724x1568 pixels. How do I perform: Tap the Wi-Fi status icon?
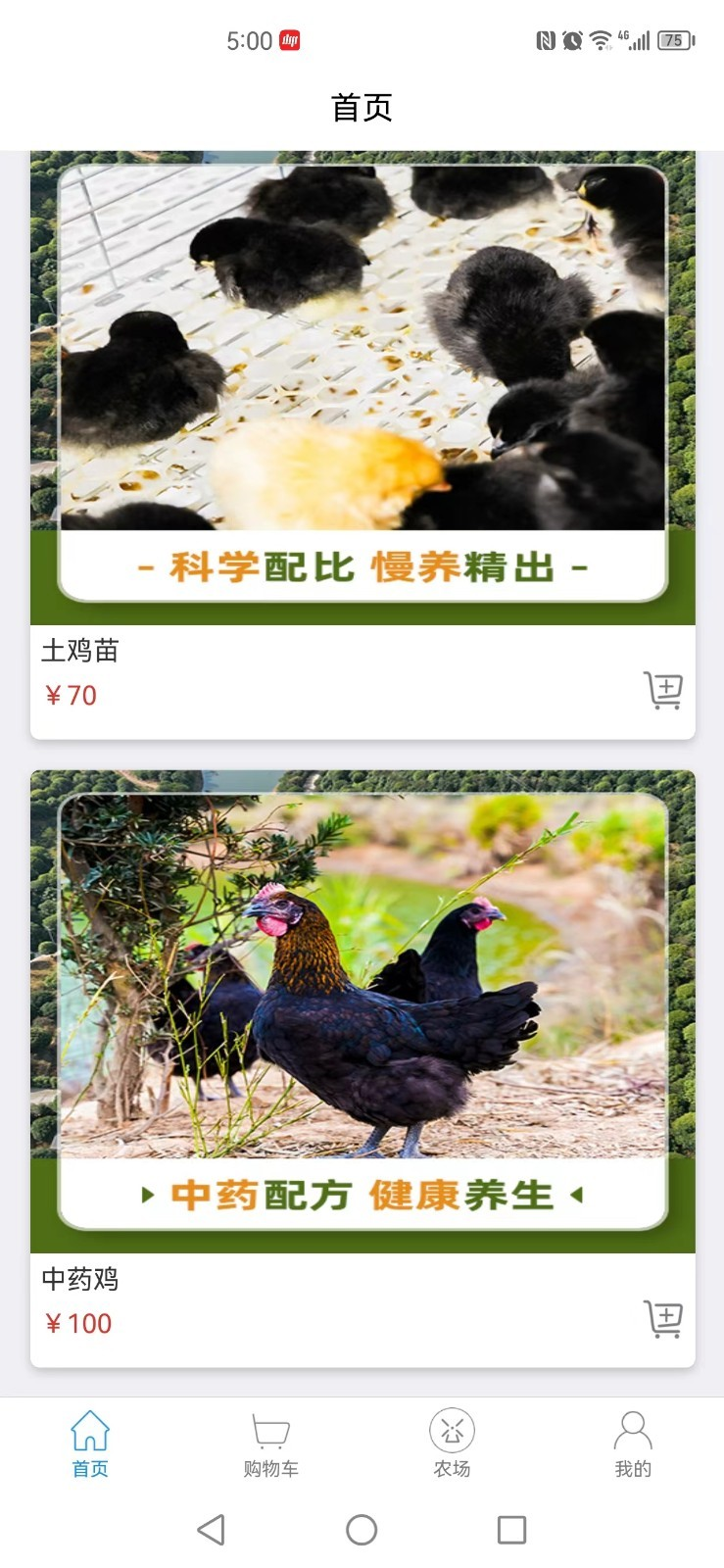[x=599, y=40]
